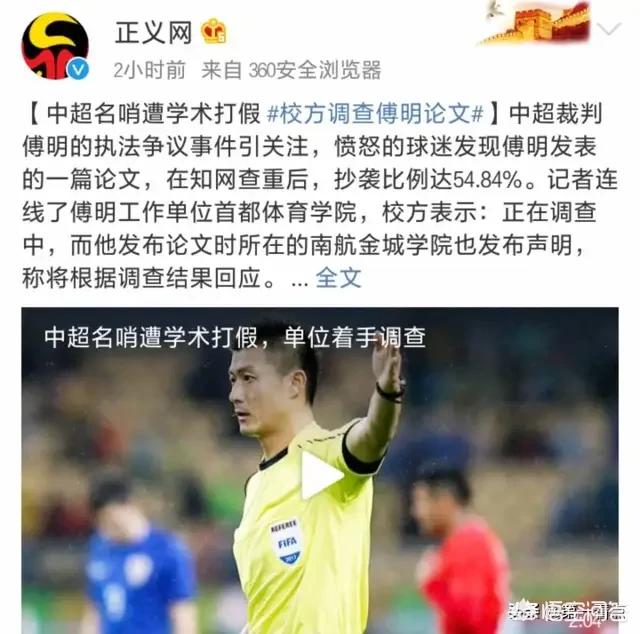Play the video about 中超名哨遭学术打假

[320, 474]
